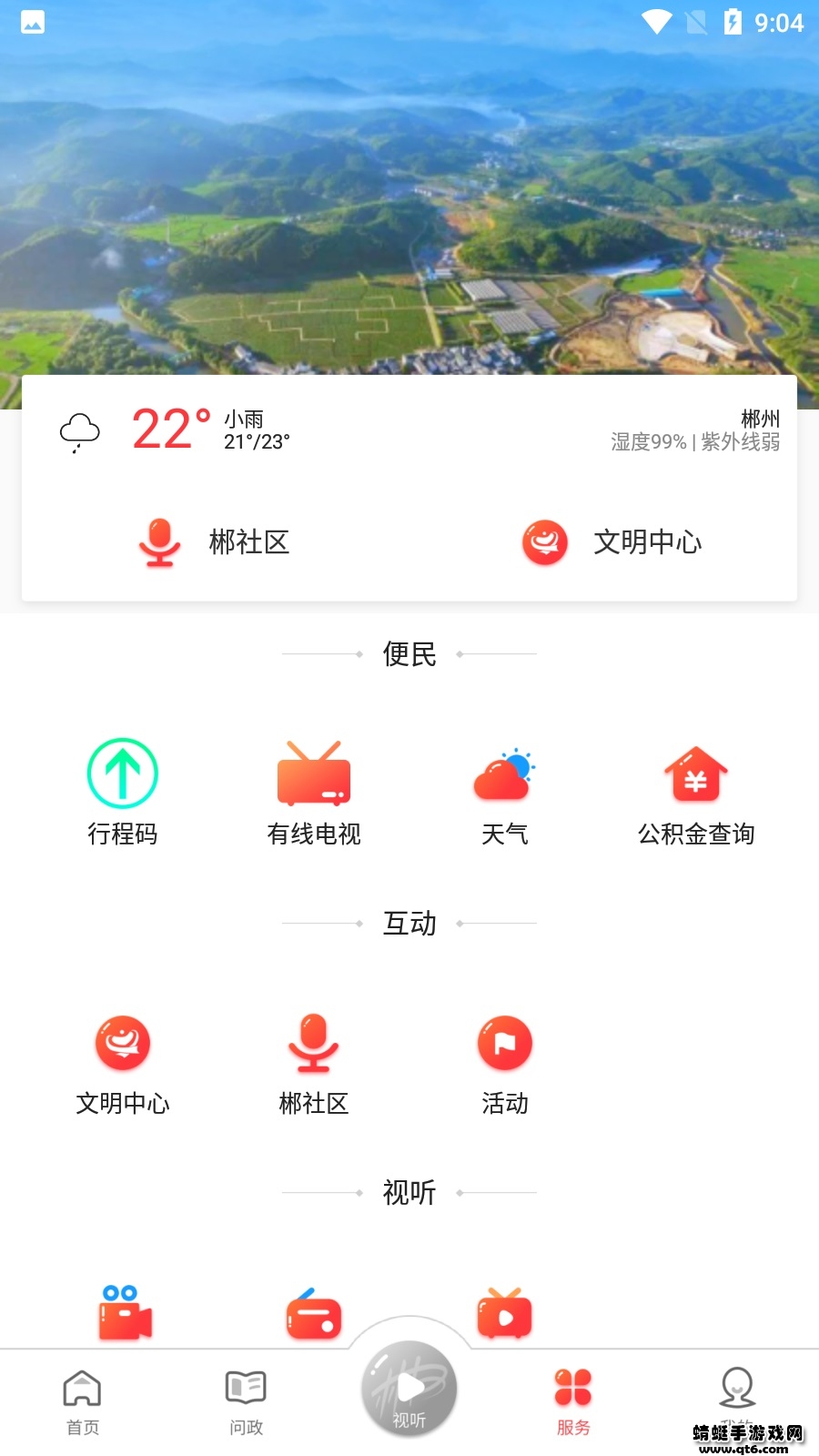The width and height of the screenshot is (819, 1456).
Task: Tap the 公积金查询 icon
Action: [696, 790]
